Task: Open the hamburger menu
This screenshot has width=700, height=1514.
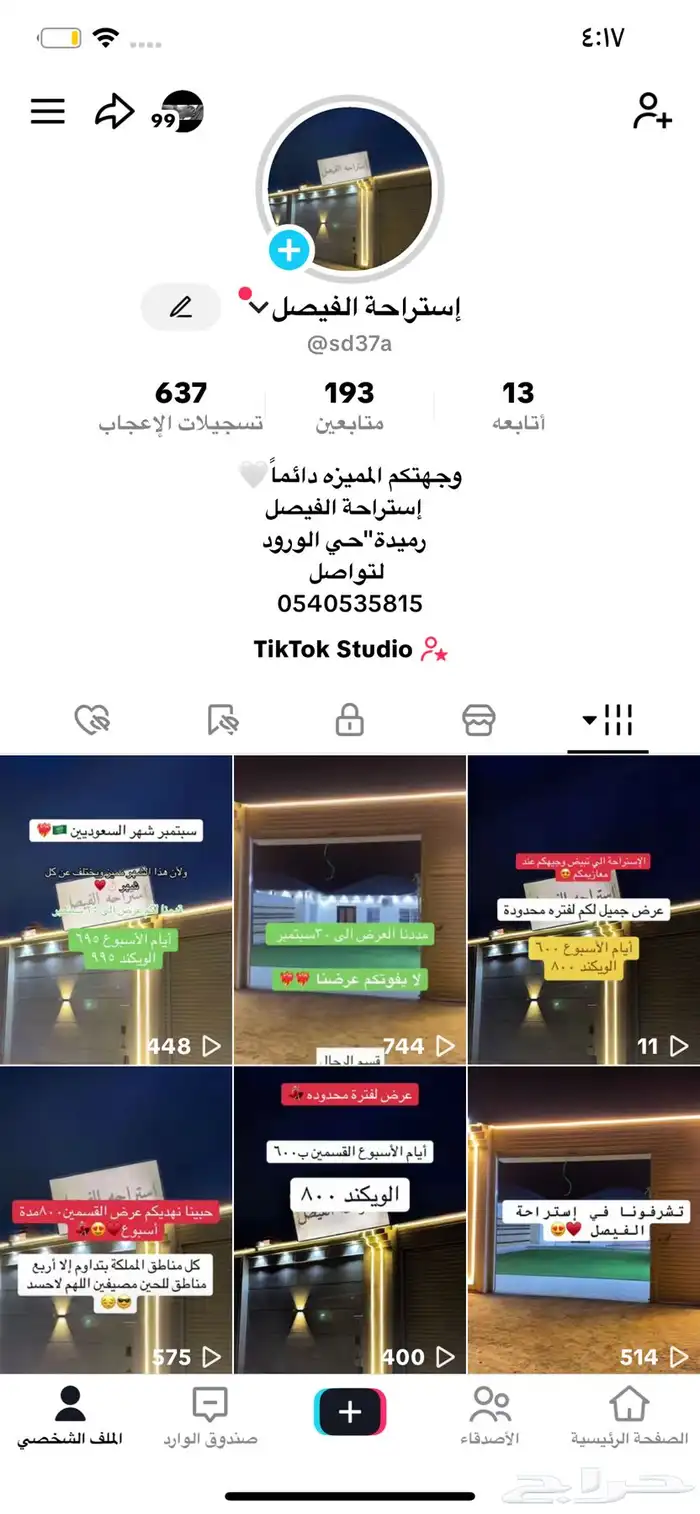Action: click(x=47, y=111)
